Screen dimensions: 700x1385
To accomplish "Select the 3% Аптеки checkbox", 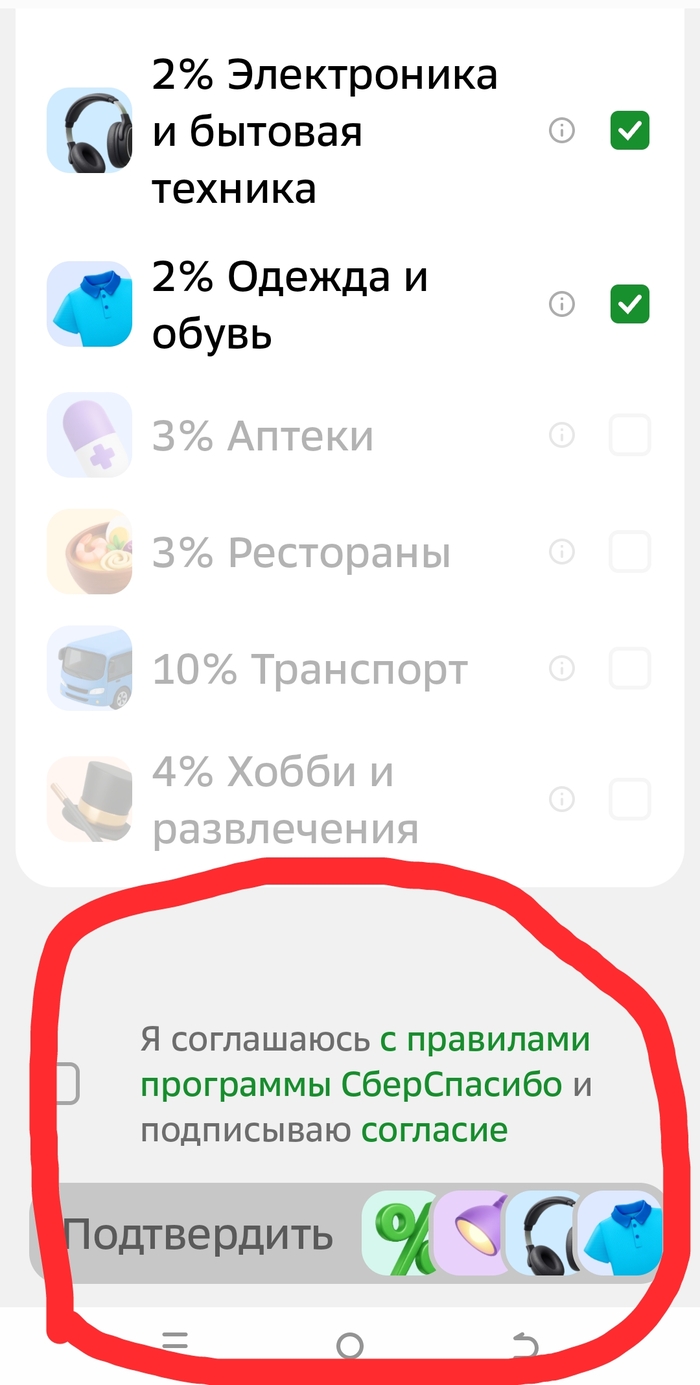I will pos(630,435).
